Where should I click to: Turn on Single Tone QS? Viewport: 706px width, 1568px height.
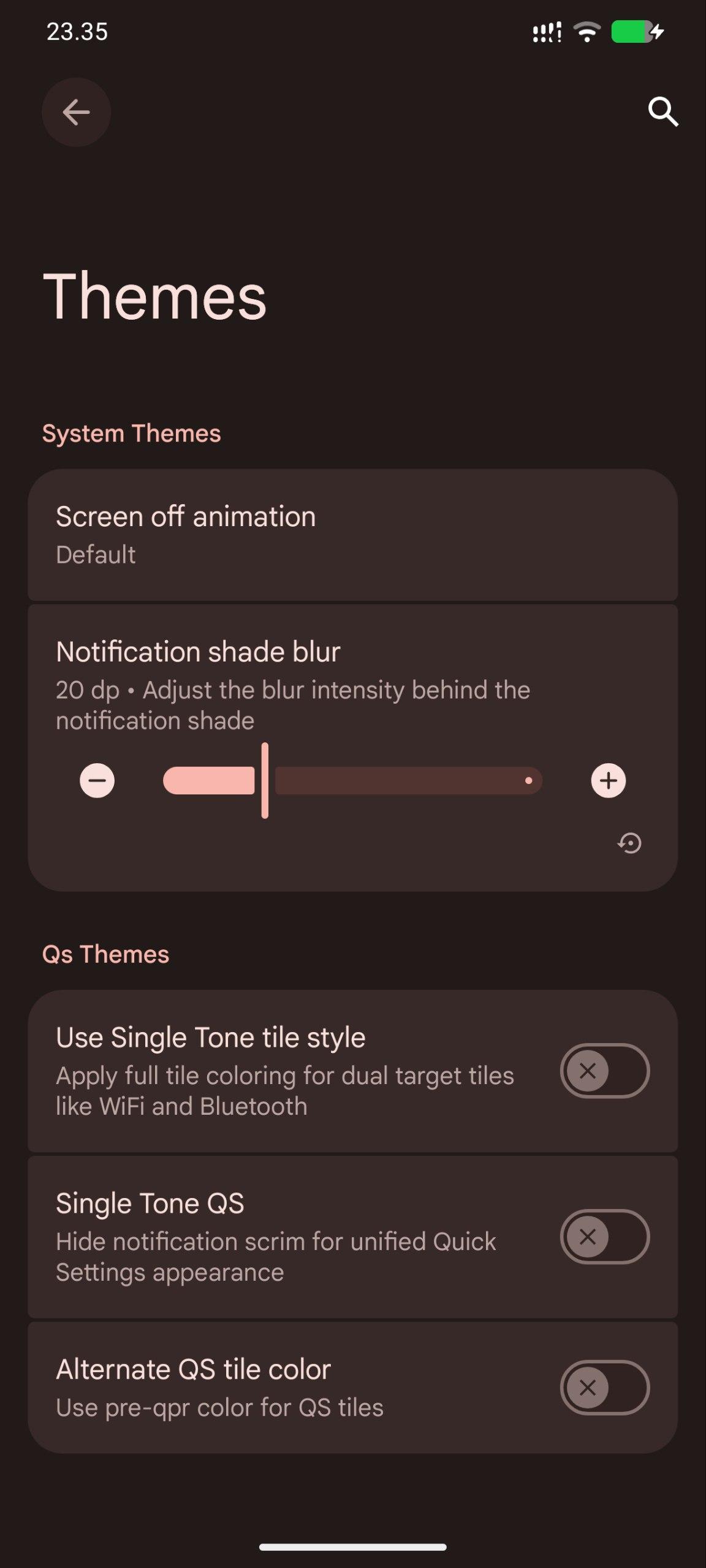pyautogui.click(x=604, y=1237)
